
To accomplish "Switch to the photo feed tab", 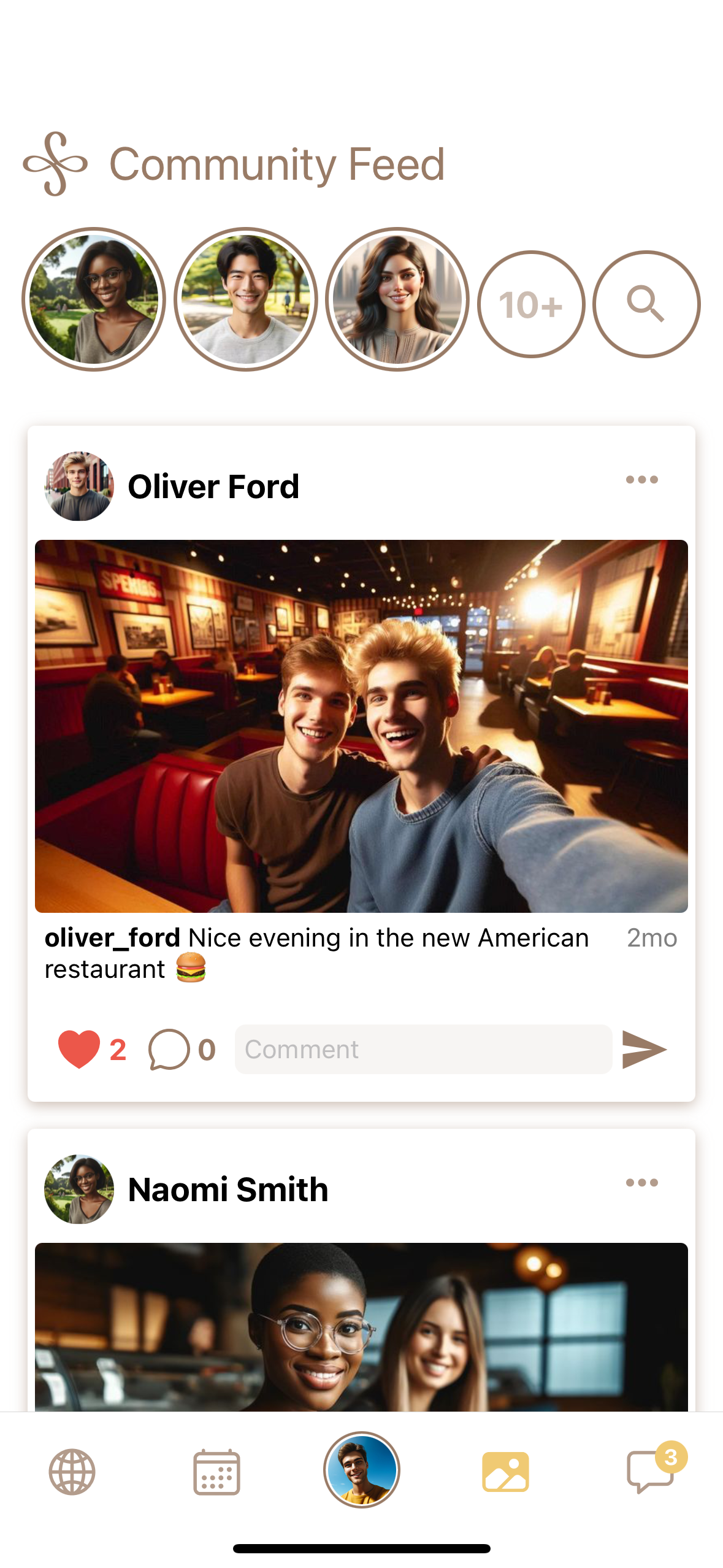I will (505, 1472).
